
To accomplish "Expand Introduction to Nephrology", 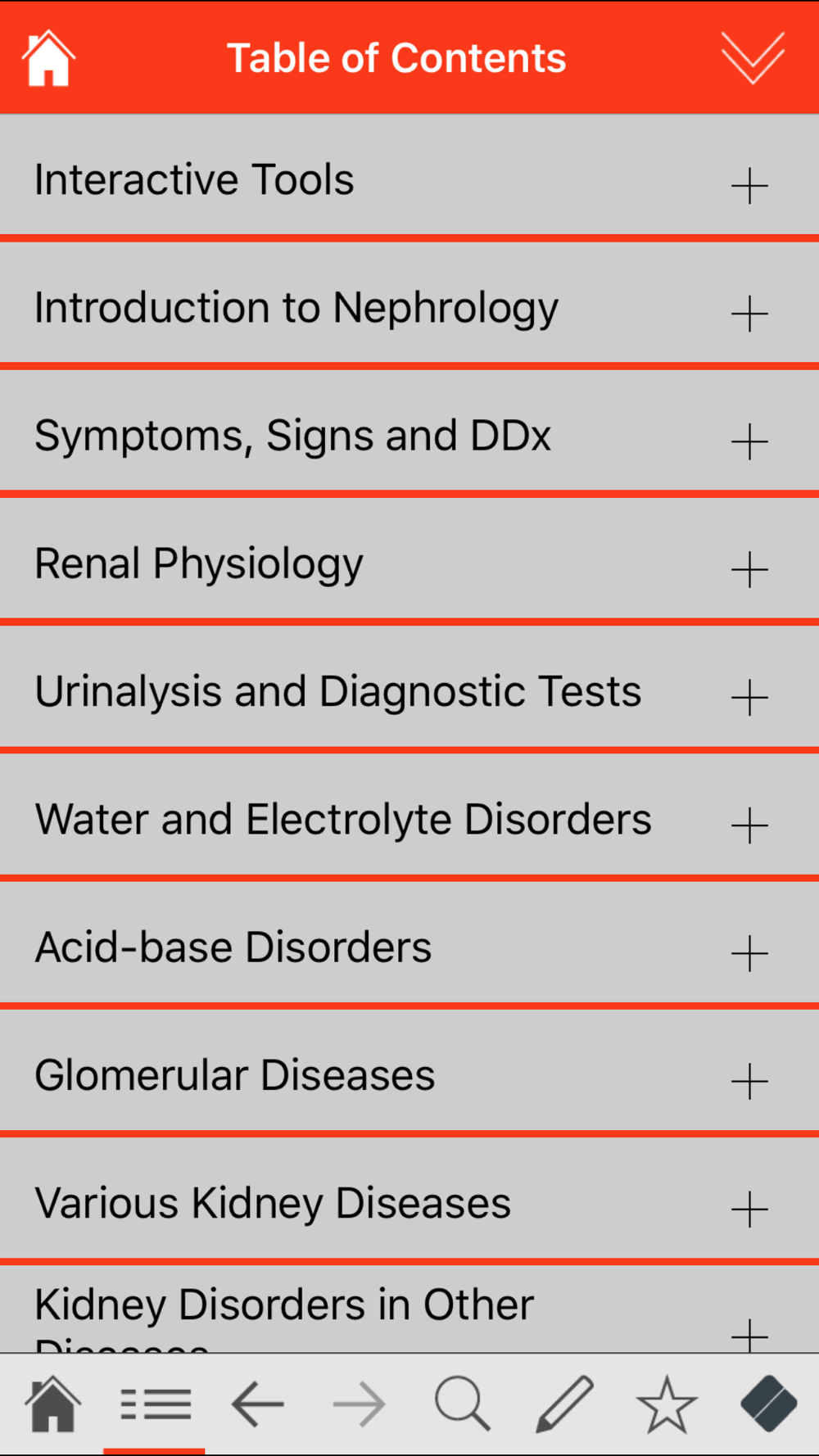I will [409, 307].
